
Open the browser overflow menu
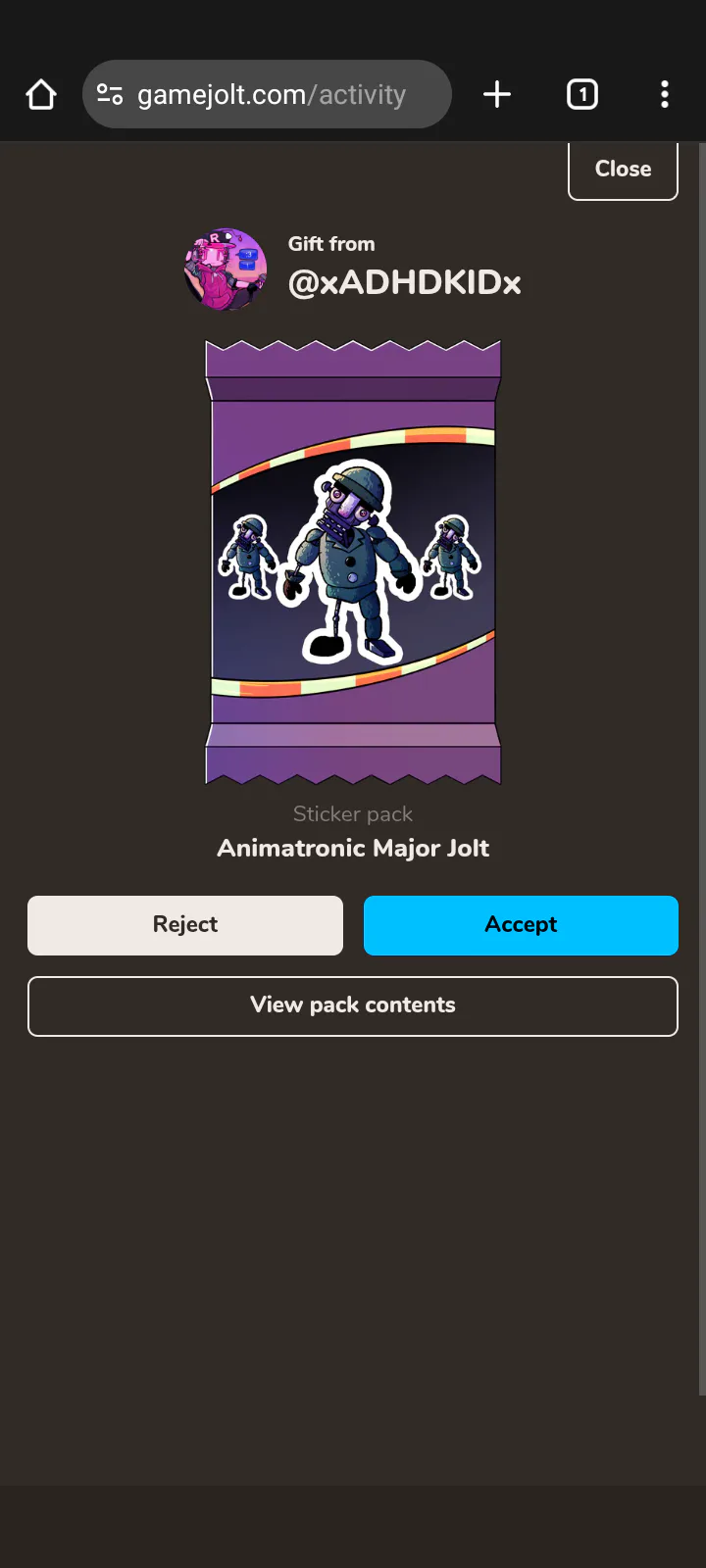click(x=665, y=95)
